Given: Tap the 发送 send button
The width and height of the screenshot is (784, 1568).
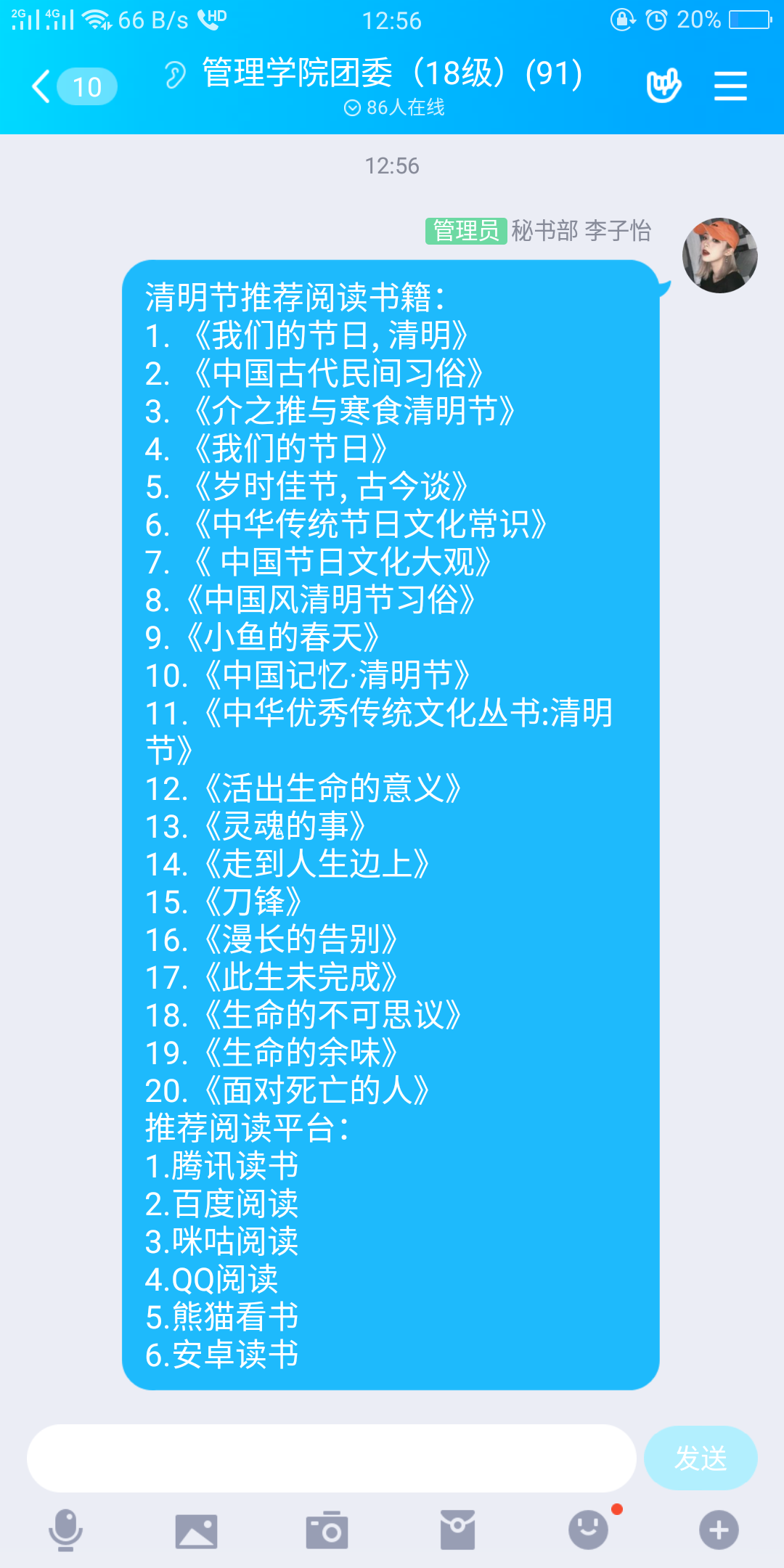Looking at the screenshot, I should pyautogui.click(x=701, y=1458).
